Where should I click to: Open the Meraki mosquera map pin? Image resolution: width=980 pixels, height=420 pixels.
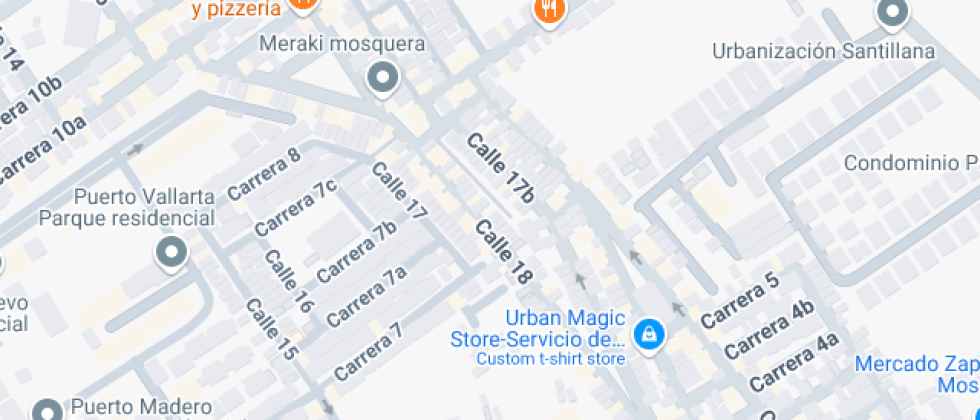point(382,79)
